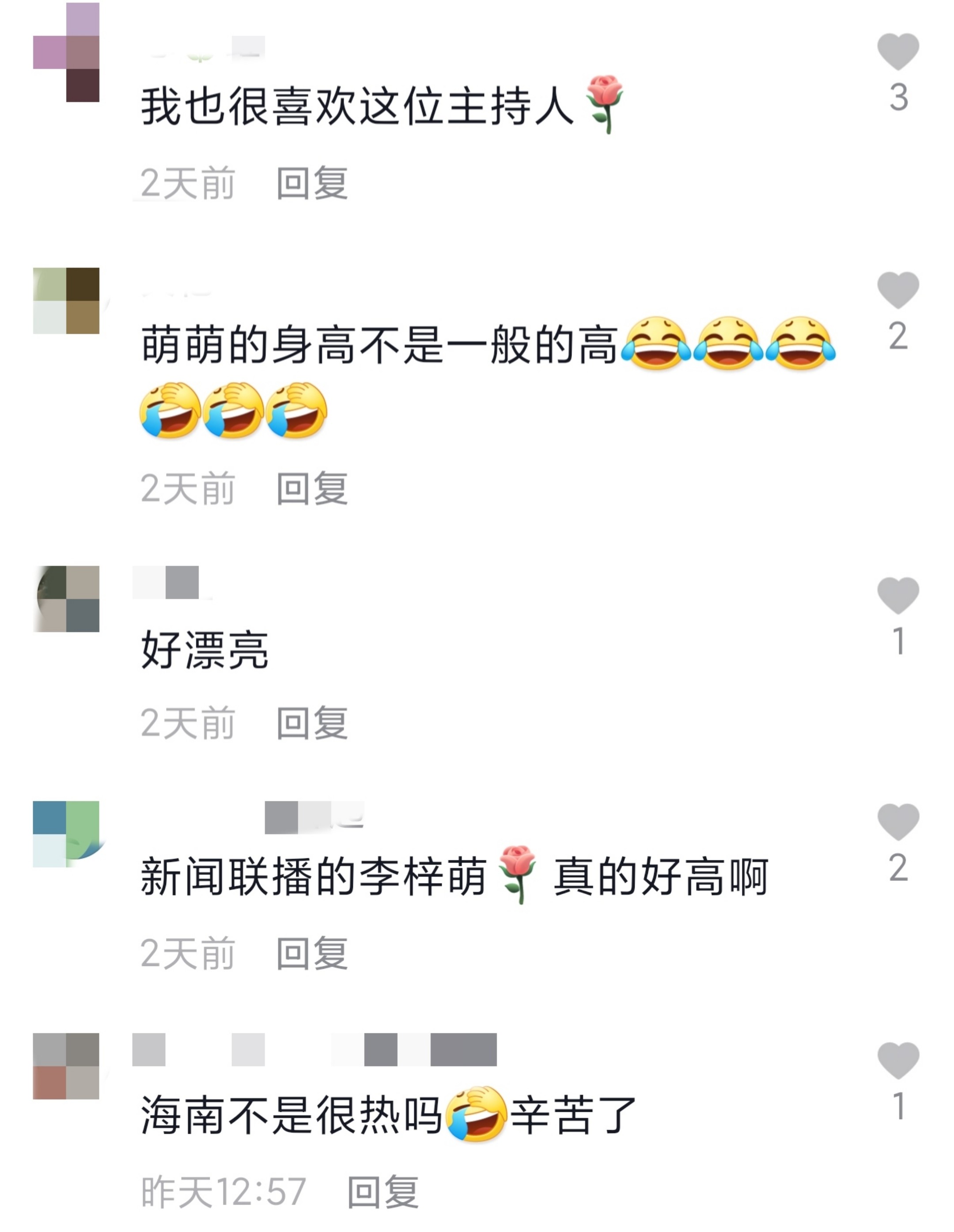
Task: View profile of 好漂亮 commenter
Action: click(x=67, y=599)
